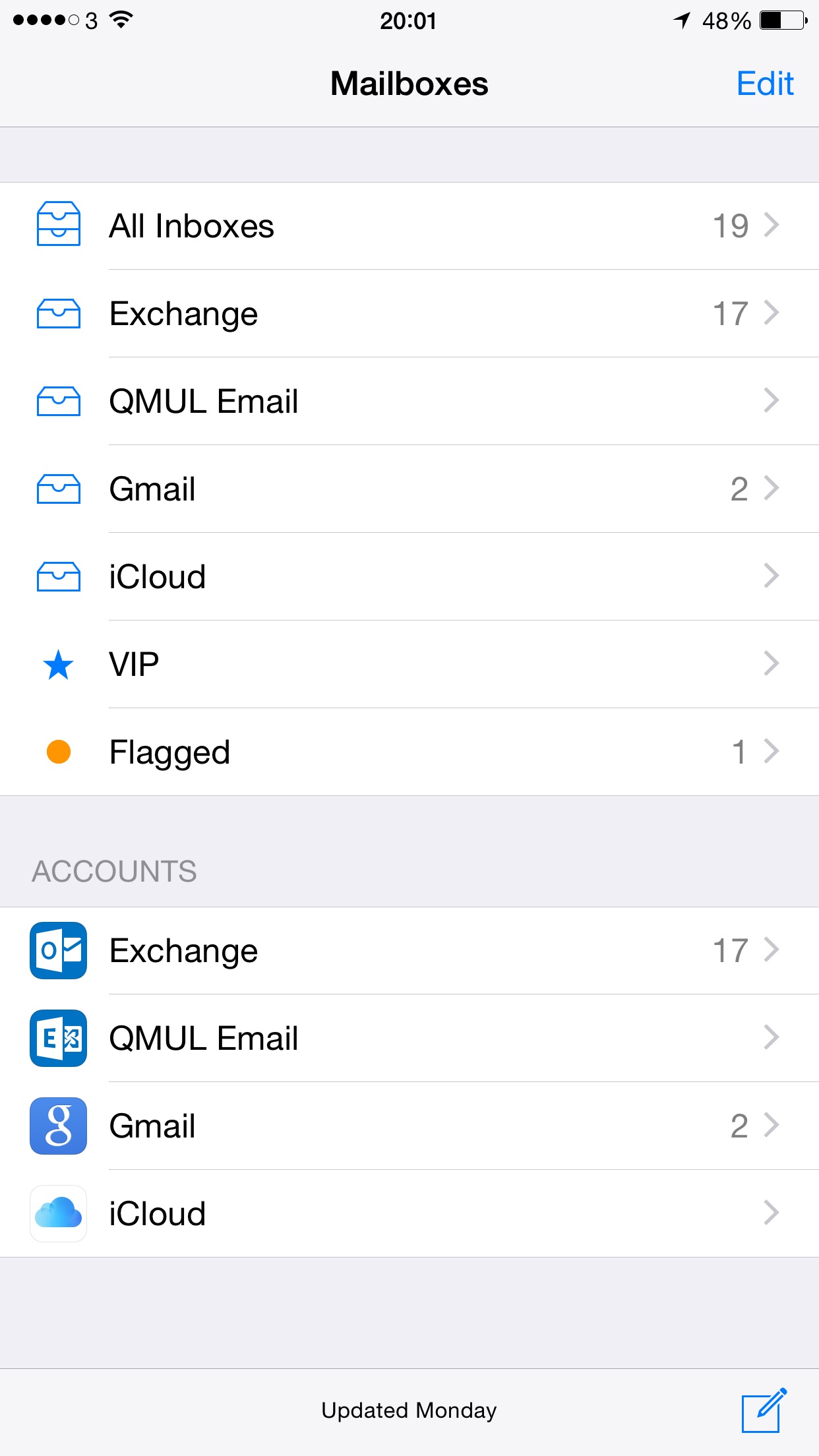The image size is (819, 1456).
Task: Tap Edit to rearrange mailboxes
Action: pos(764,84)
